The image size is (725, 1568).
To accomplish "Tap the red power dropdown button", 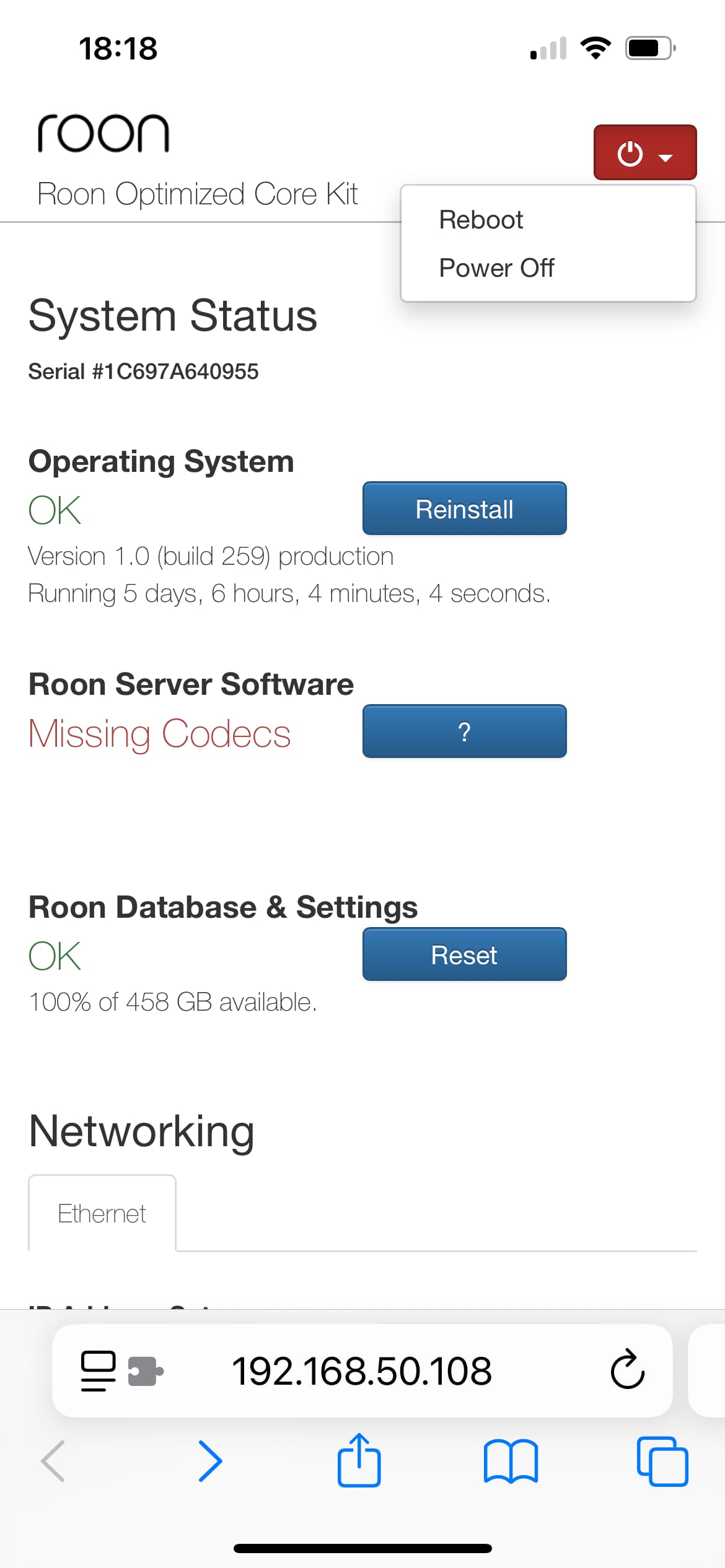I will 644,152.
